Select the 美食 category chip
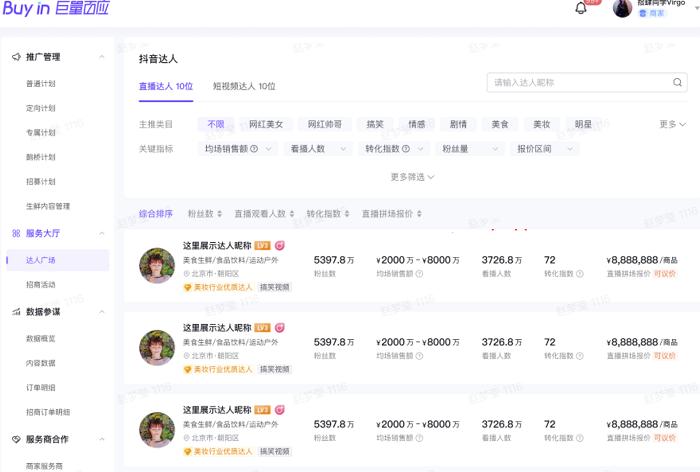700x472 pixels. tap(500, 125)
